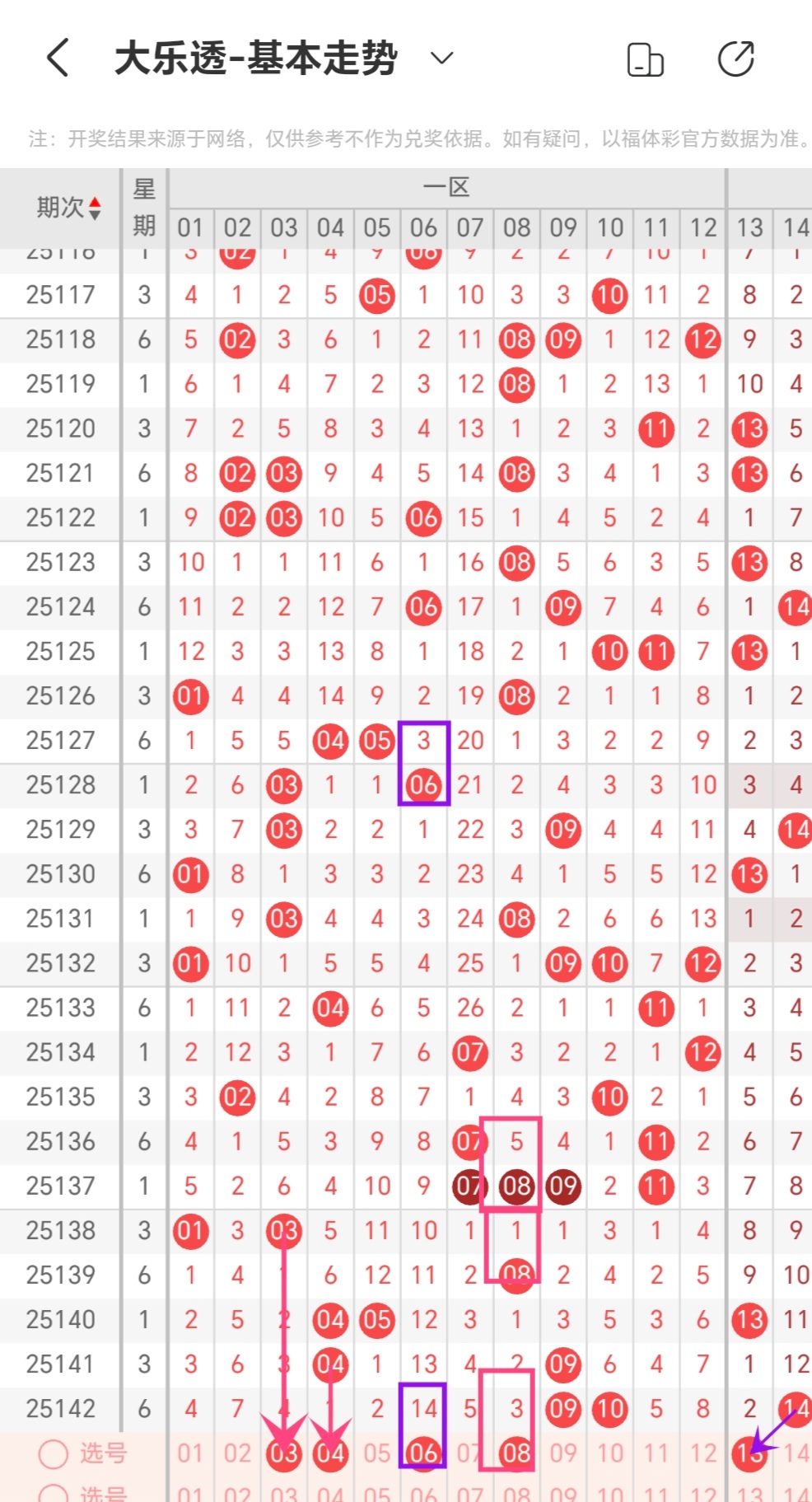Deselect red ball 03 in the first 选号 row
The height and width of the screenshot is (1502, 812).
pos(284,1454)
